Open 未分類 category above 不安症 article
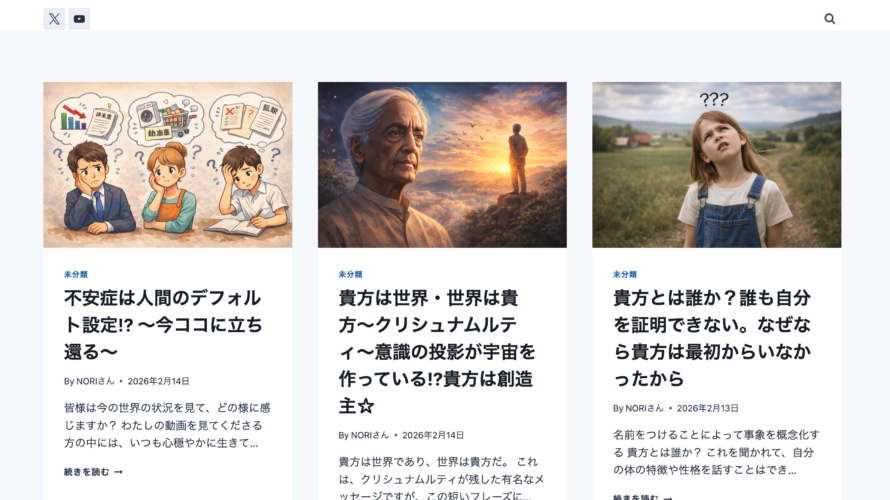The image size is (890, 500). tap(75, 274)
